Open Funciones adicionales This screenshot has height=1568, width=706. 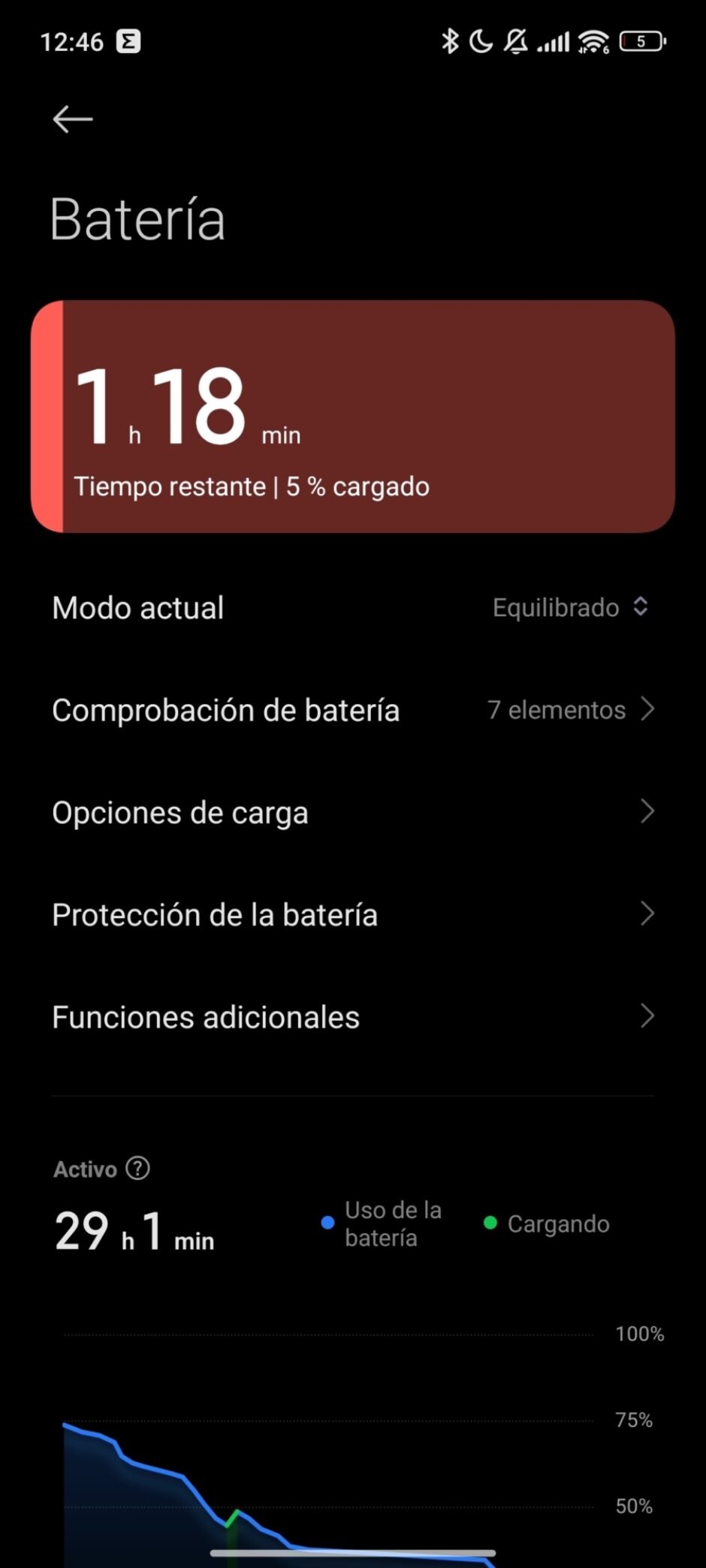click(x=353, y=1017)
